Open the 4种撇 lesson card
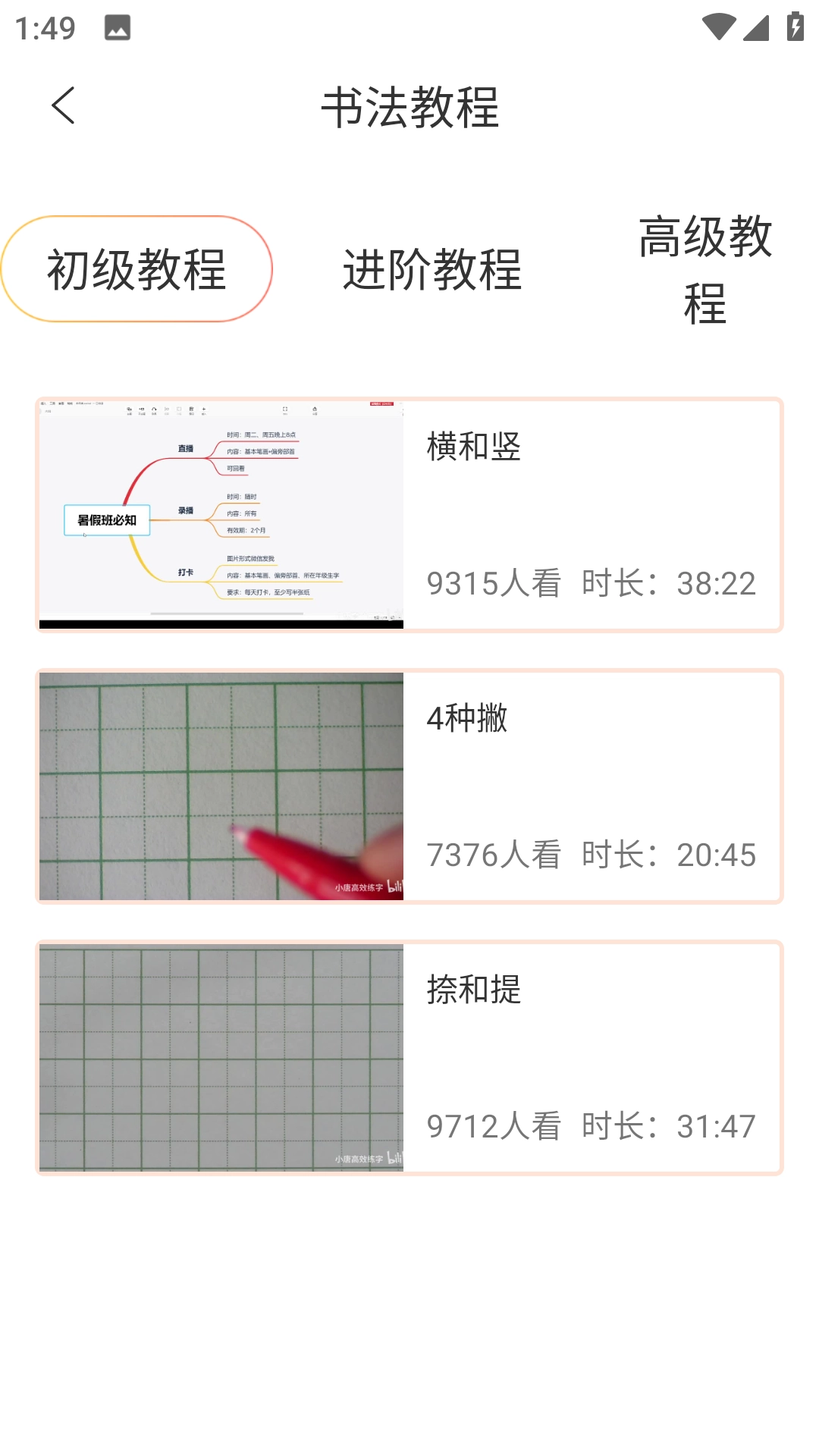The height and width of the screenshot is (1456, 819). point(409,785)
